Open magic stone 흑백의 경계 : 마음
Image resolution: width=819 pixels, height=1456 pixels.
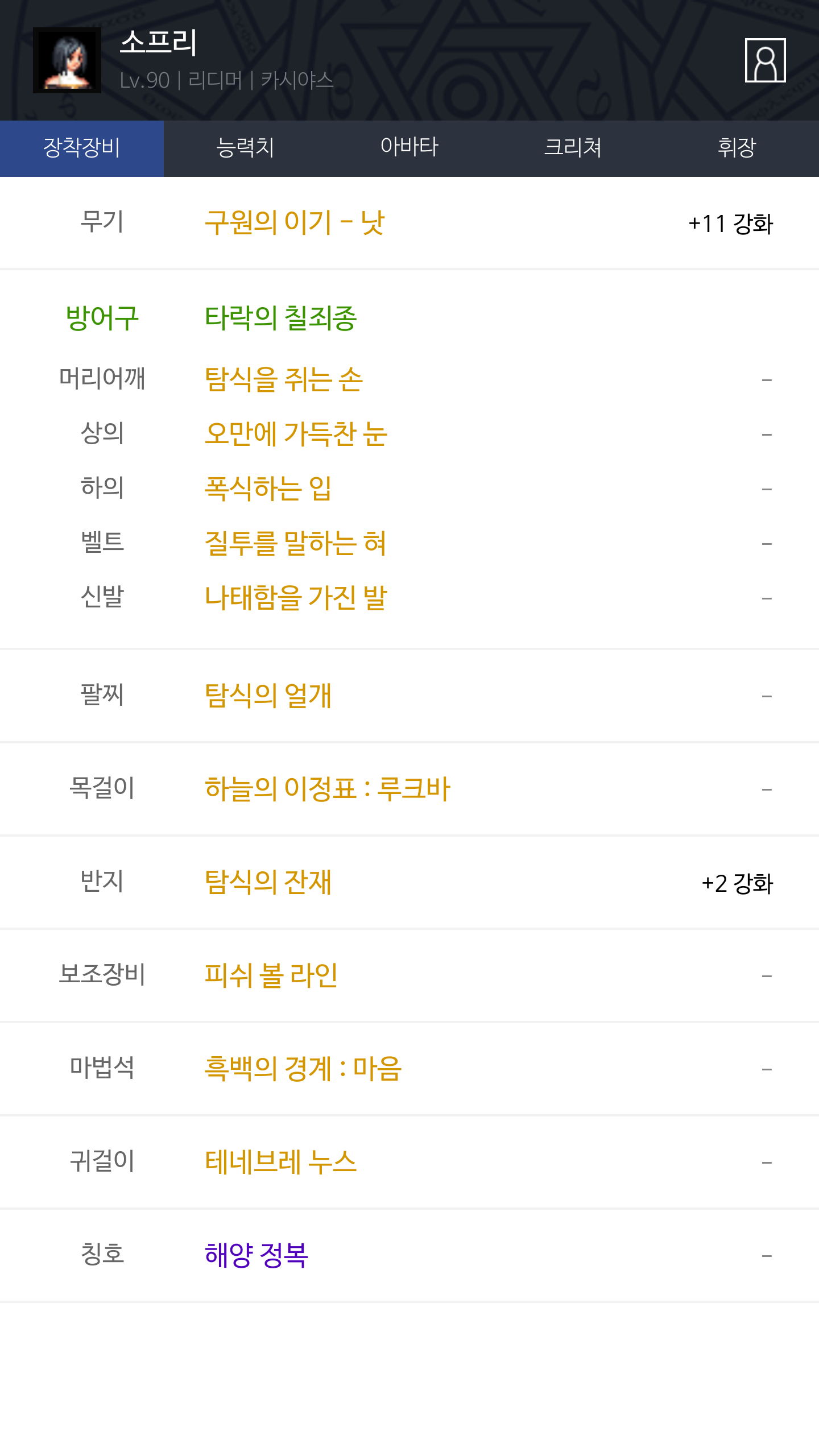[x=303, y=1069]
